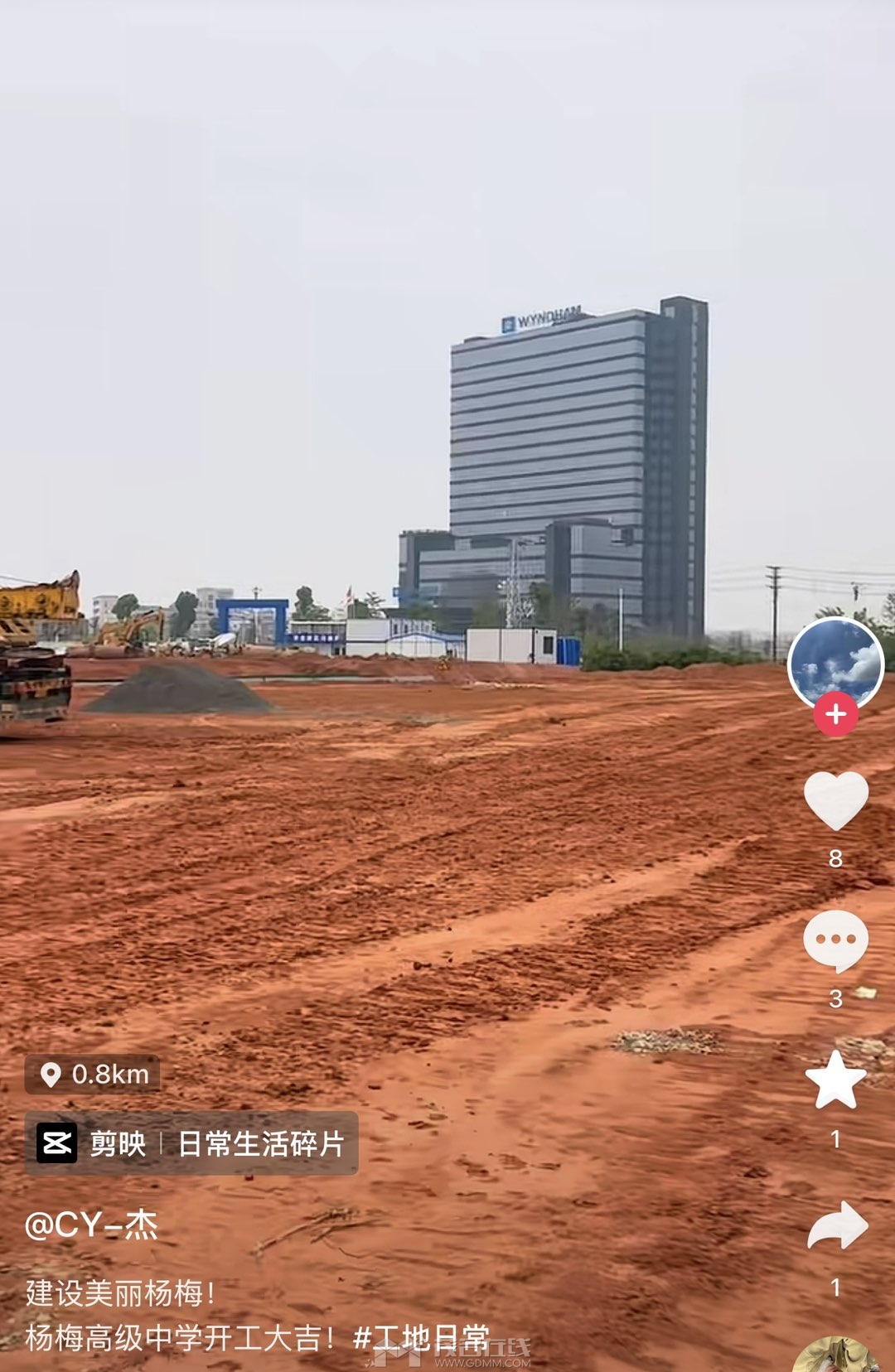
Task: Open the profile of @CY-杰
Action: [x=91, y=1225]
